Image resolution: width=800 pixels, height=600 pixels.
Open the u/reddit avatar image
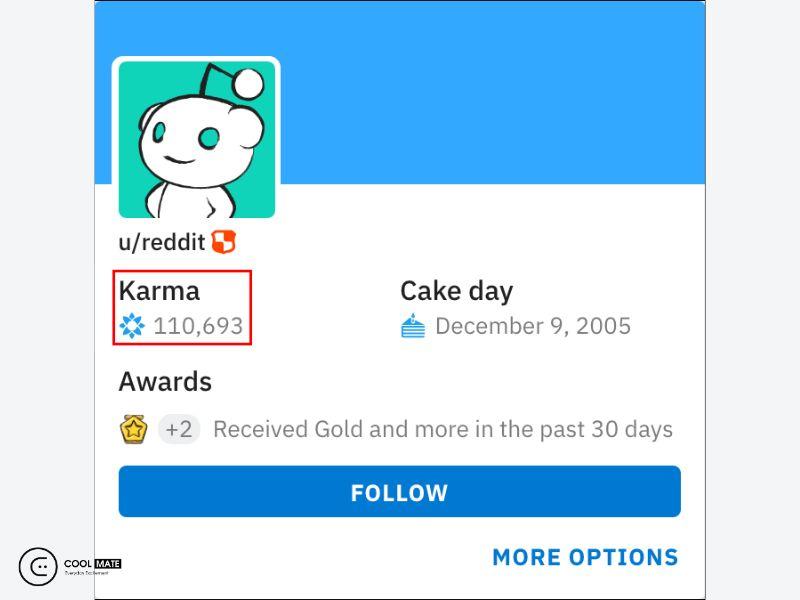pos(196,139)
